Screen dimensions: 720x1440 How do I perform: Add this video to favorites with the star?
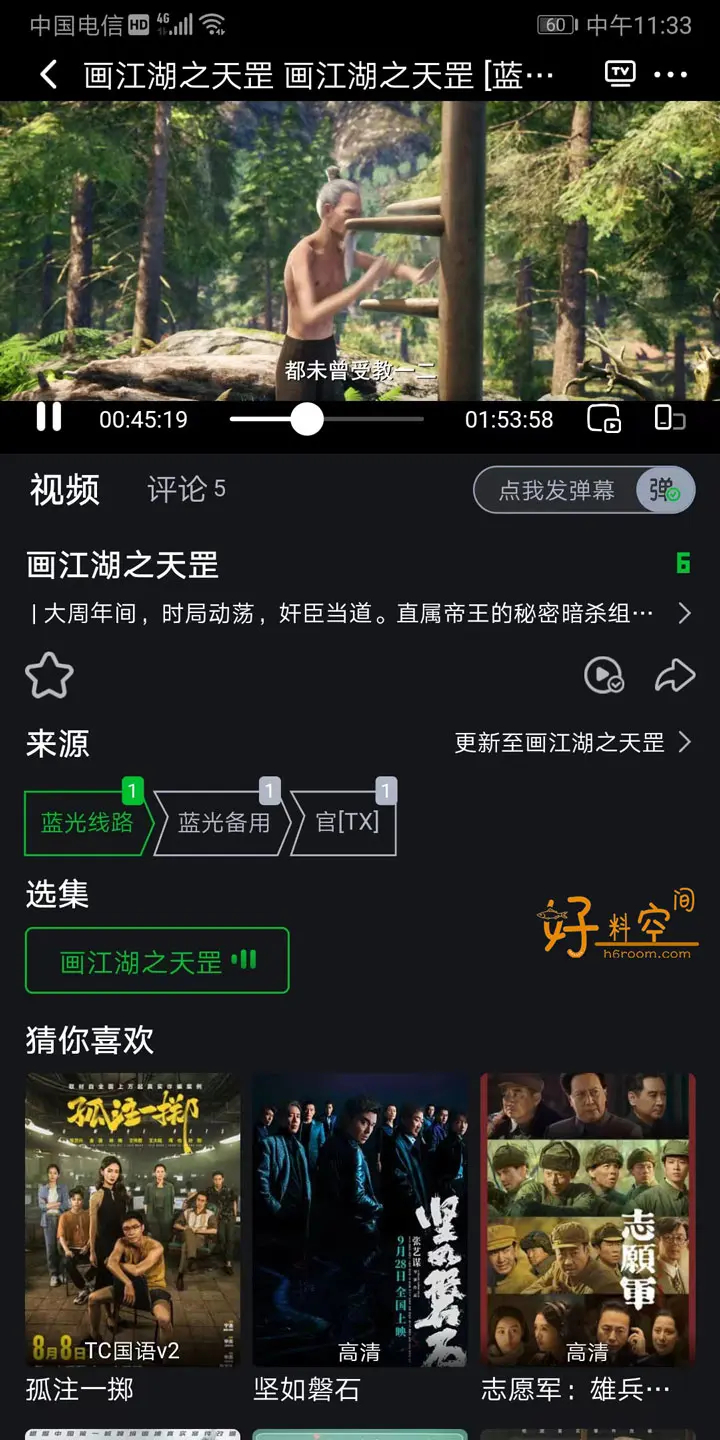pos(49,676)
